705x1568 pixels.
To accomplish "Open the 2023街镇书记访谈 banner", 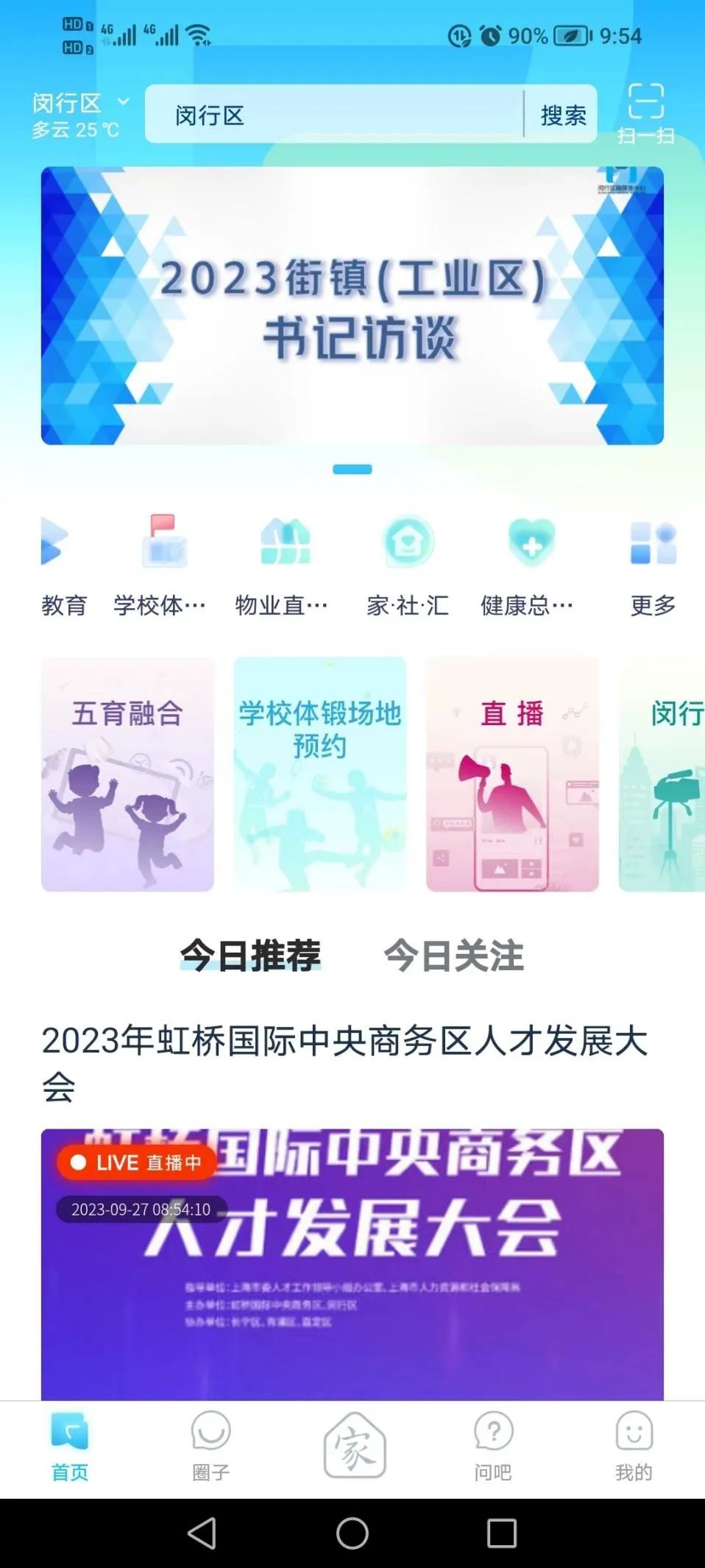I will tap(352, 306).
